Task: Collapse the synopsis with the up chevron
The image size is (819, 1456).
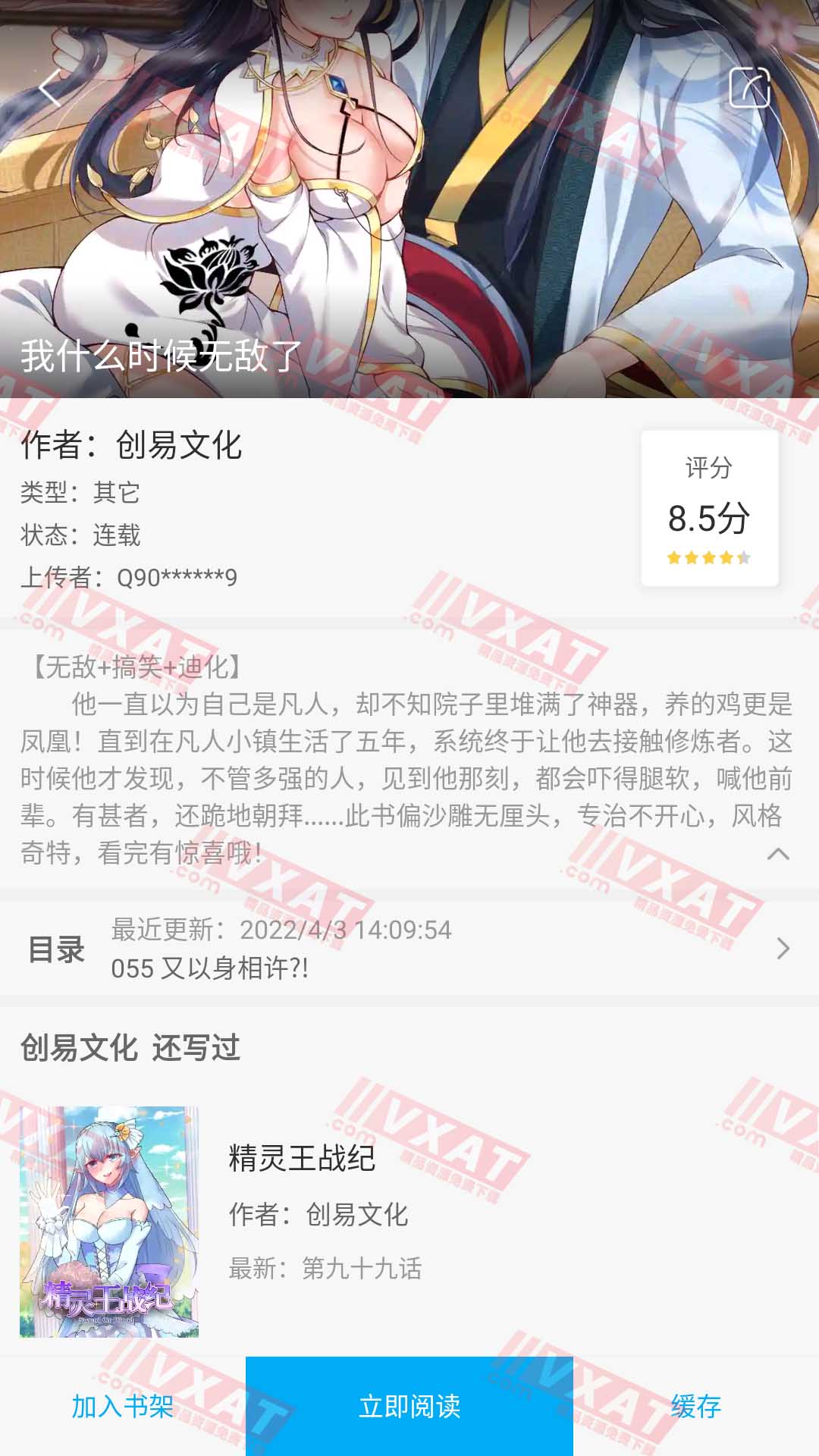Action: [x=778, y=855]
